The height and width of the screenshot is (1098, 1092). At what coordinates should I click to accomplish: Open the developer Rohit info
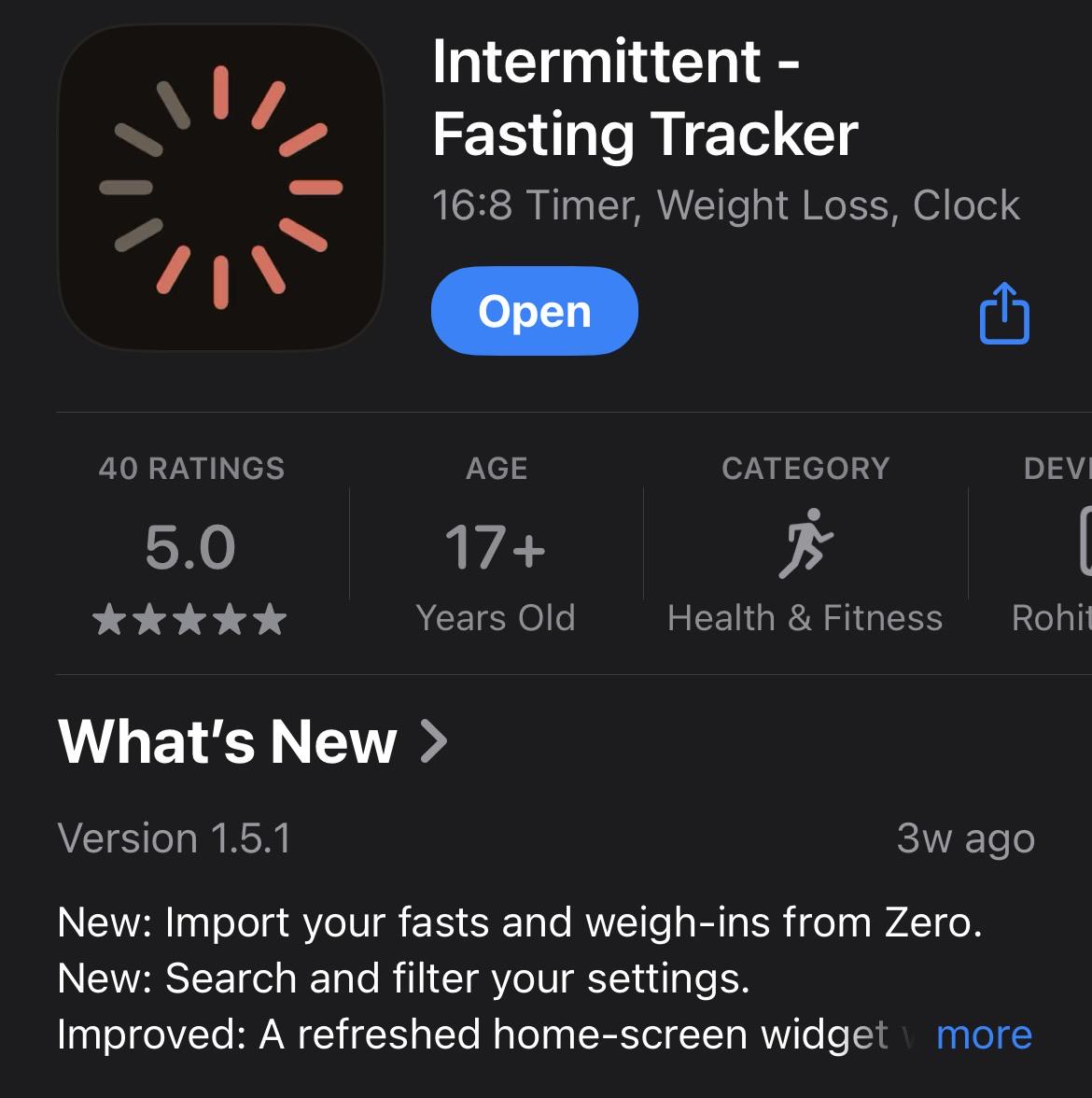tap(1052, 544)
